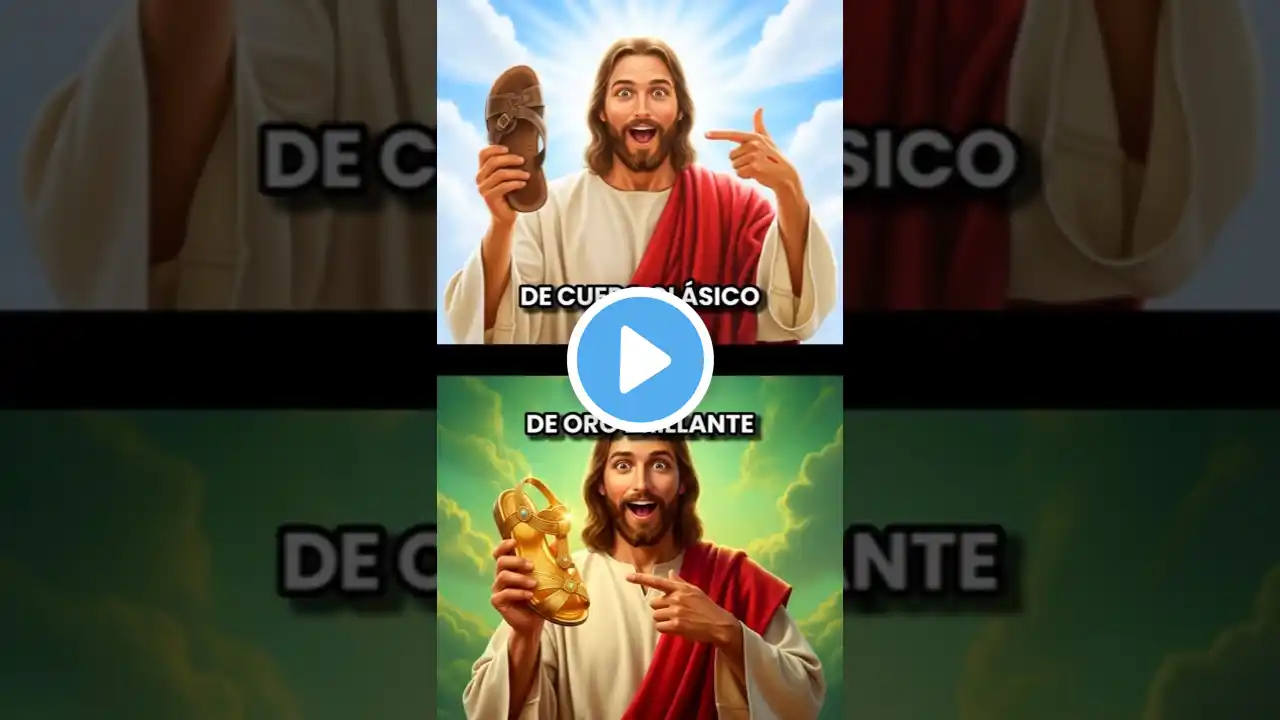Play the video with the blue play button
The height and width of the screenshot is (720, 1280).
point(640,360)
